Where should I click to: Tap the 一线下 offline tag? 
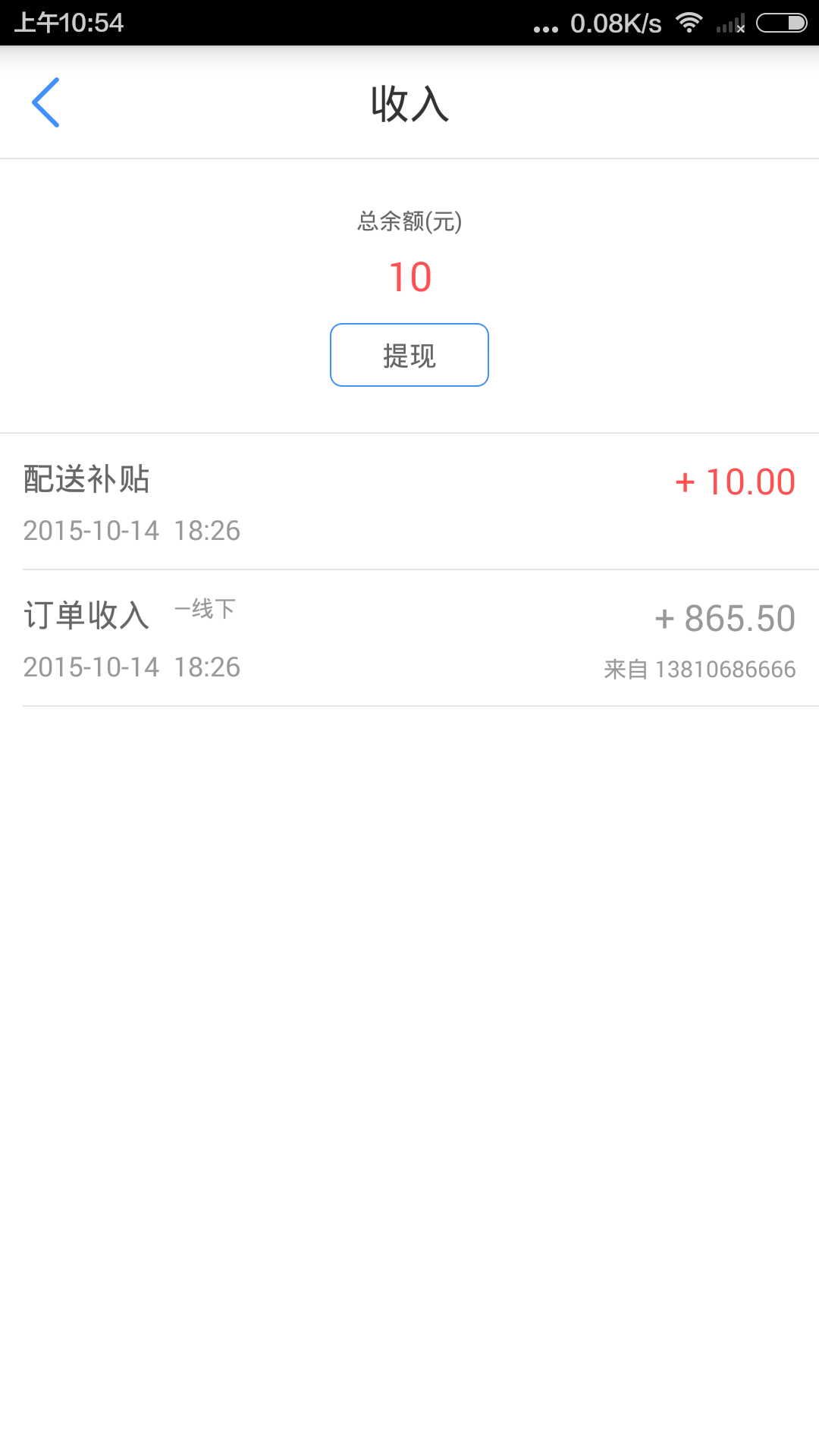pos(205,609)
